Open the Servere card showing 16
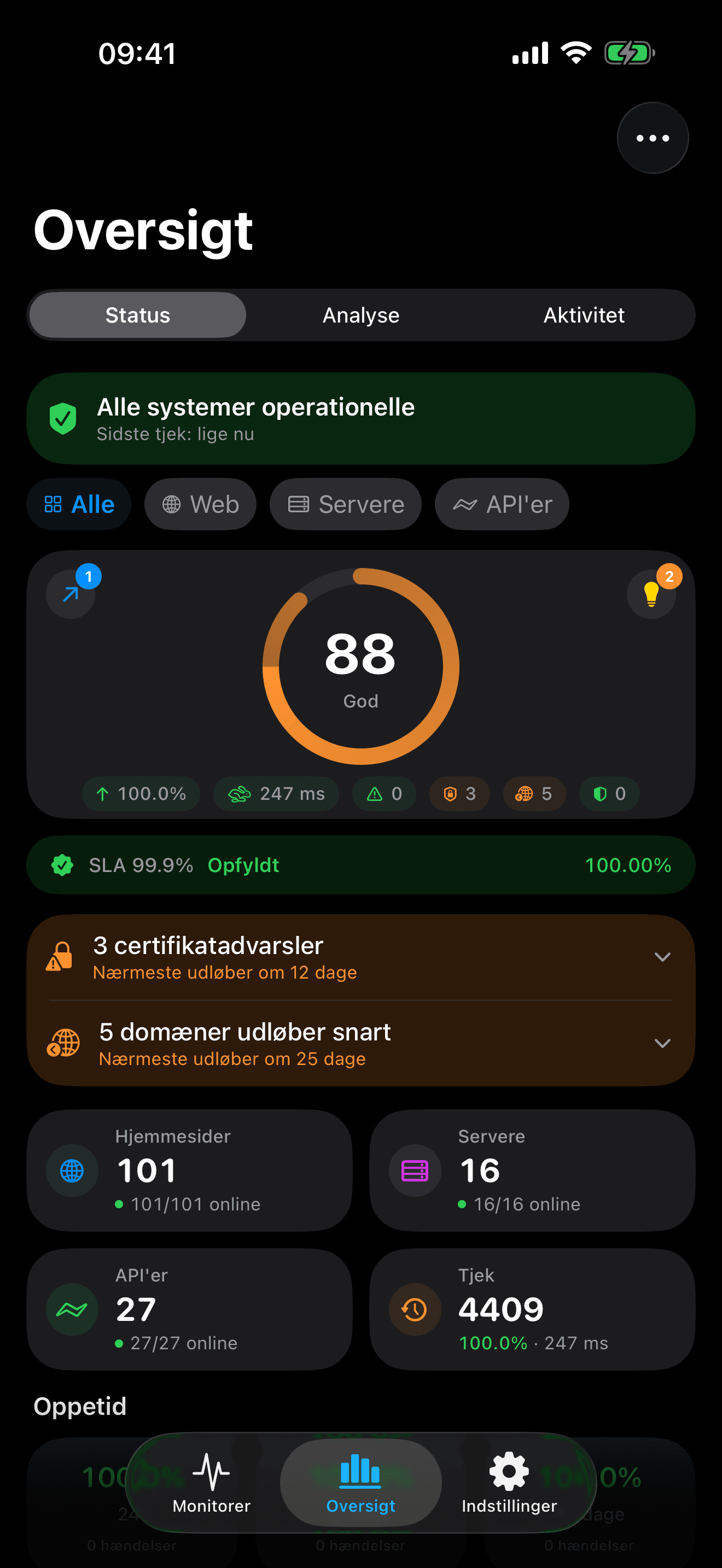This screenshot has height=1568, width=722. (x=532, y=1170)
